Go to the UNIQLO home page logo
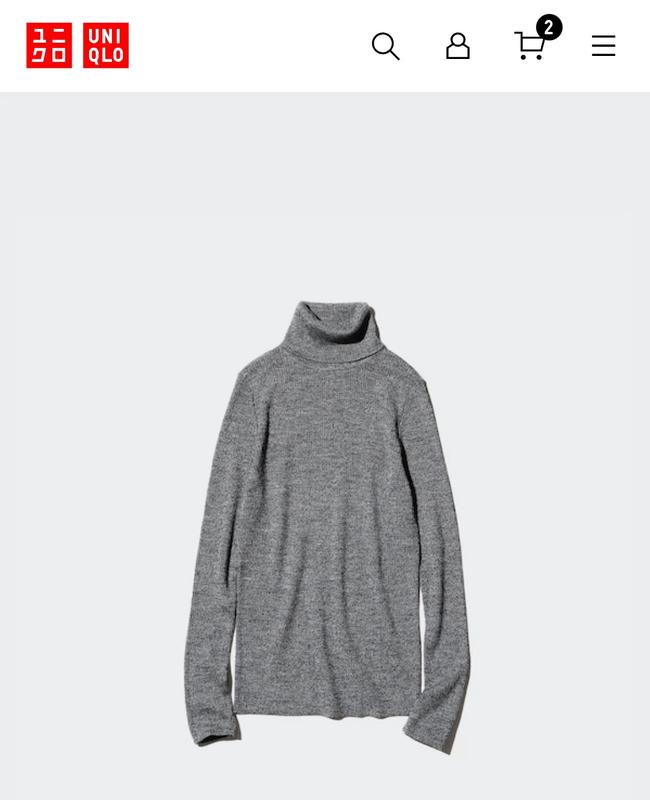 (78, 46)
